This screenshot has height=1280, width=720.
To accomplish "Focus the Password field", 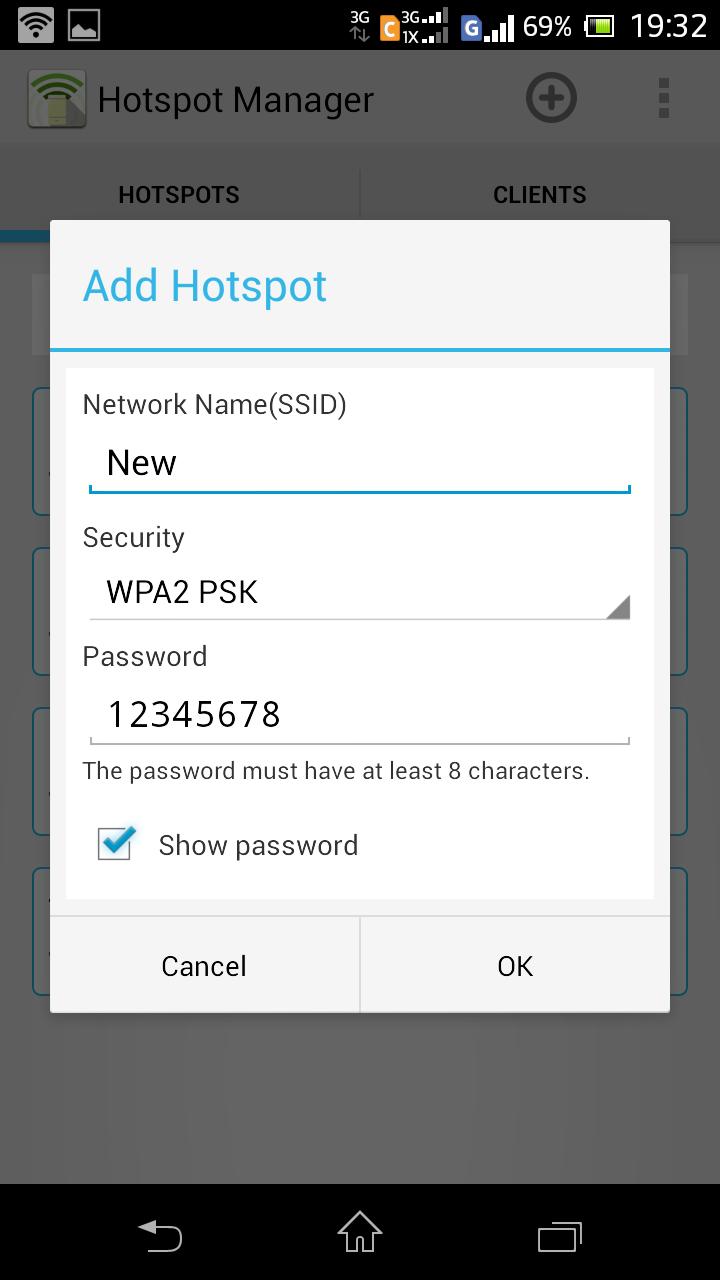I will tap(358, 715).
